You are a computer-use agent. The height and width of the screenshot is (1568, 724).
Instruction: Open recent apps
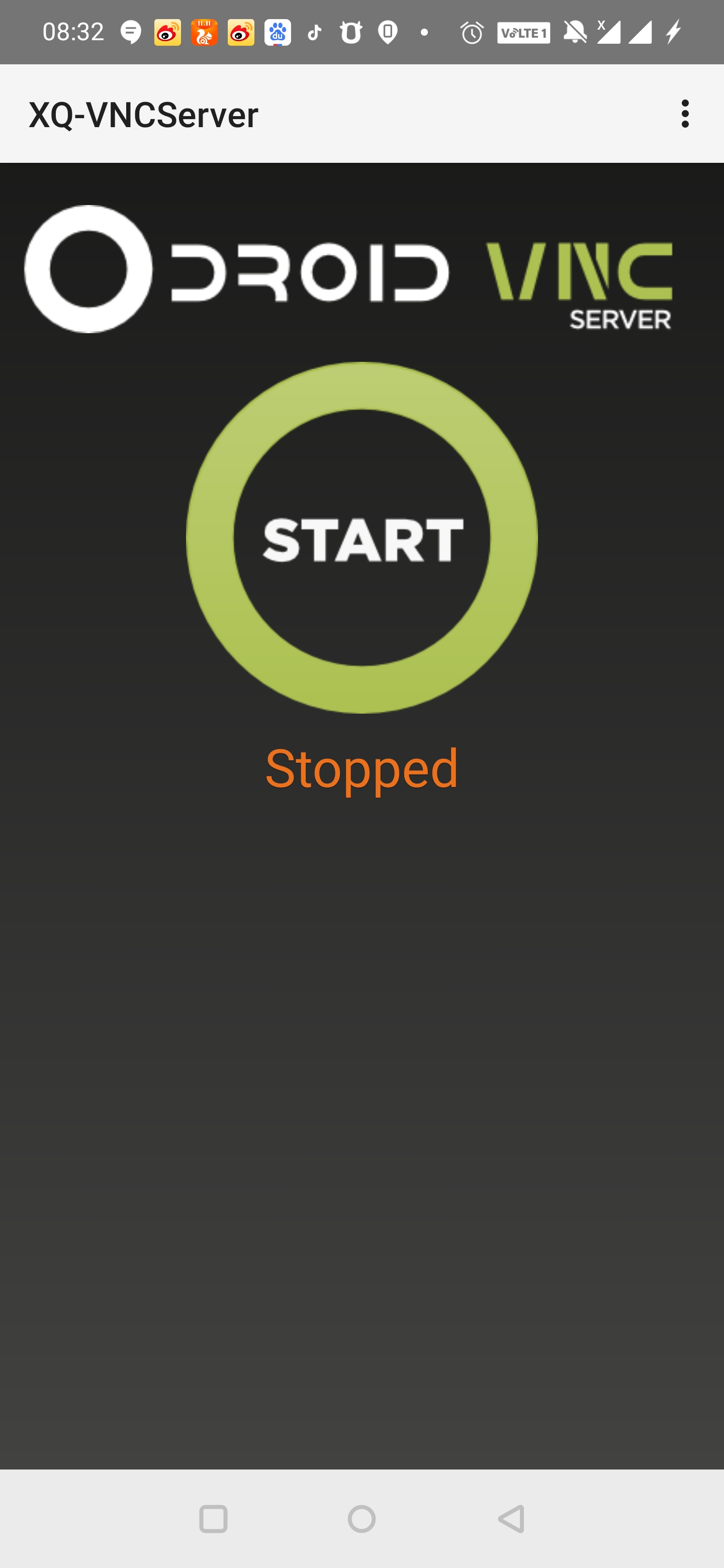213,1519
